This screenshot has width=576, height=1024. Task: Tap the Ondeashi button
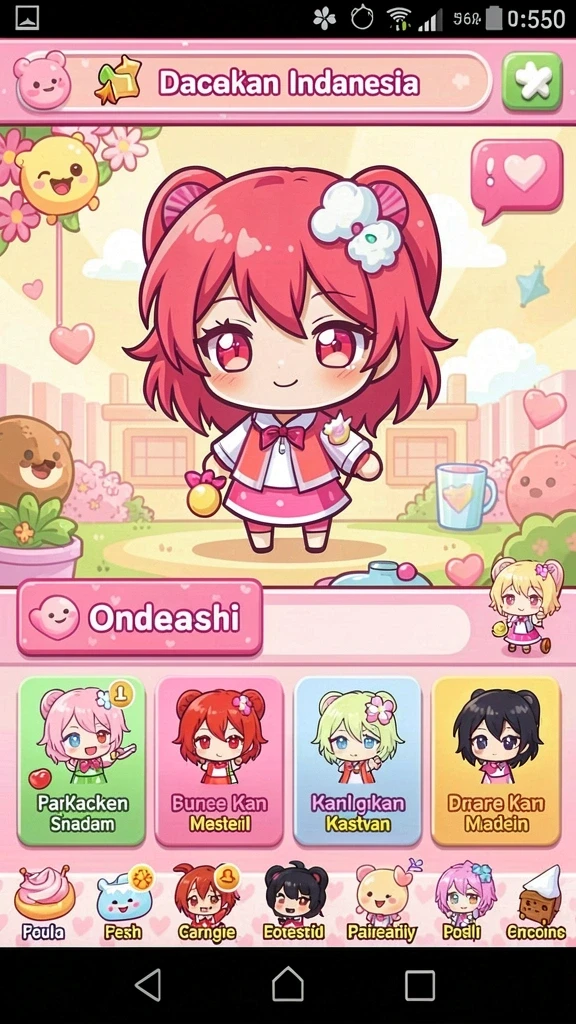140,617
